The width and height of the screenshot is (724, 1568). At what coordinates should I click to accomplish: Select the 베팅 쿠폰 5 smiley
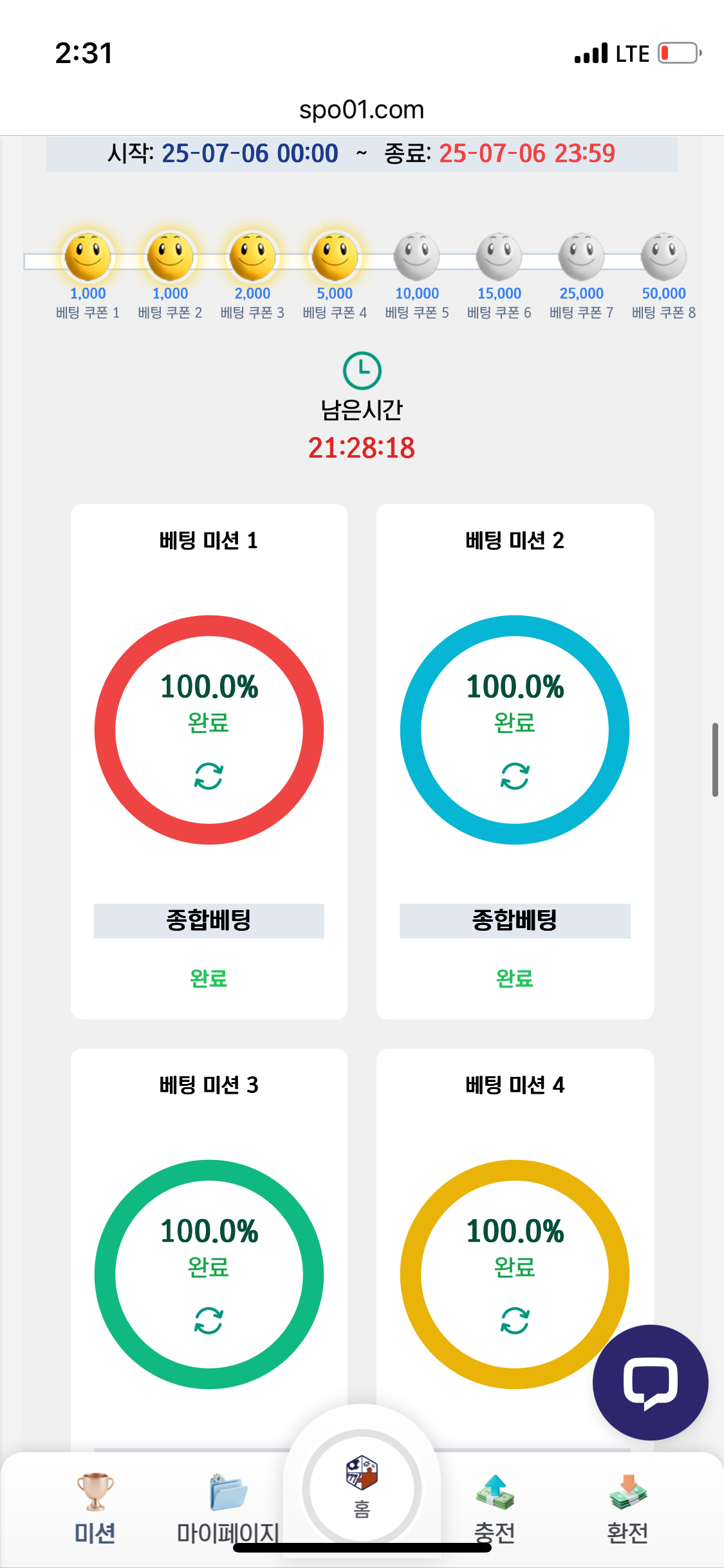[417, 256]
